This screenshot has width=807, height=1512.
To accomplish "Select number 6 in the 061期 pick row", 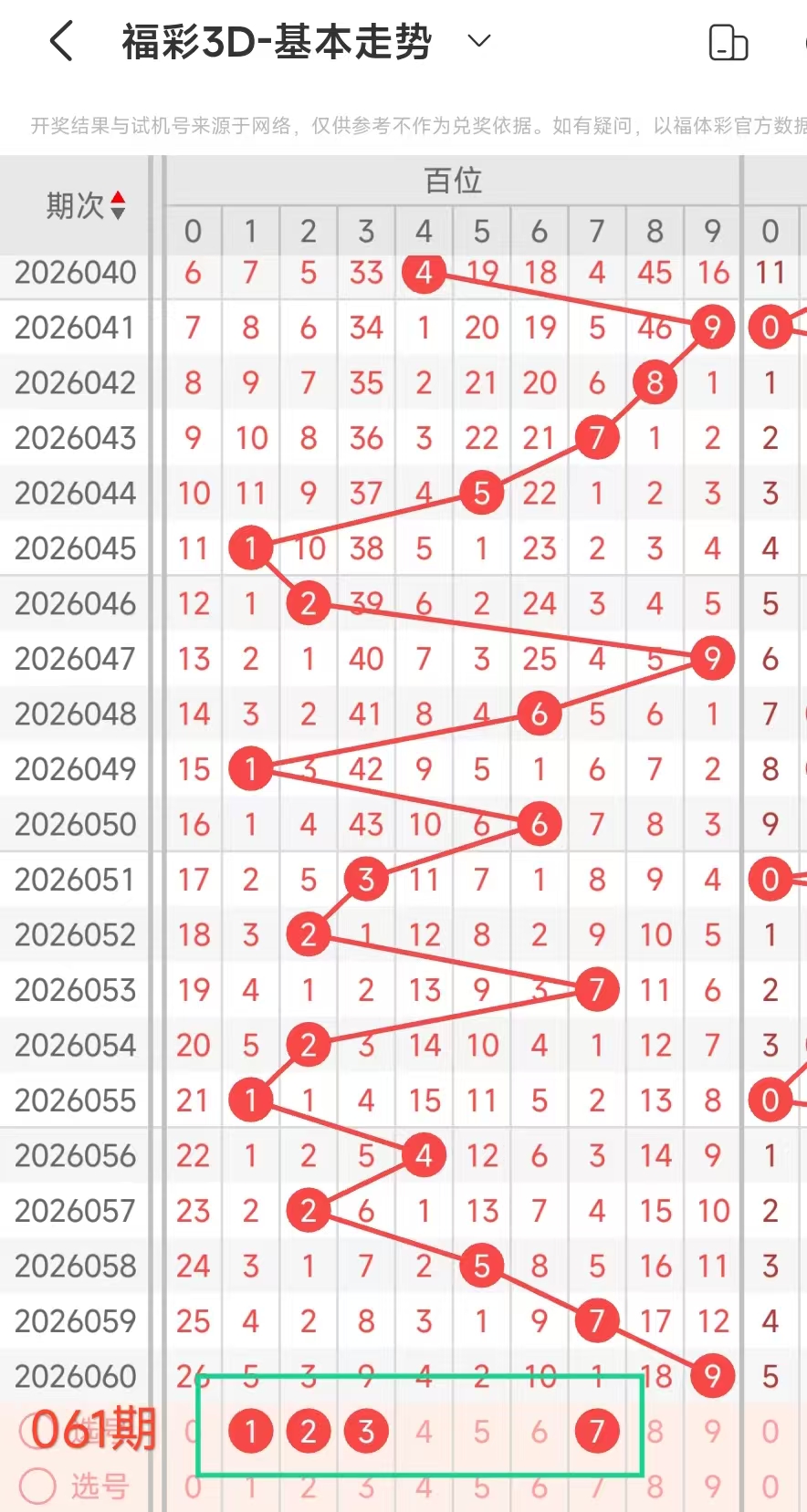I will [540, 1432].
